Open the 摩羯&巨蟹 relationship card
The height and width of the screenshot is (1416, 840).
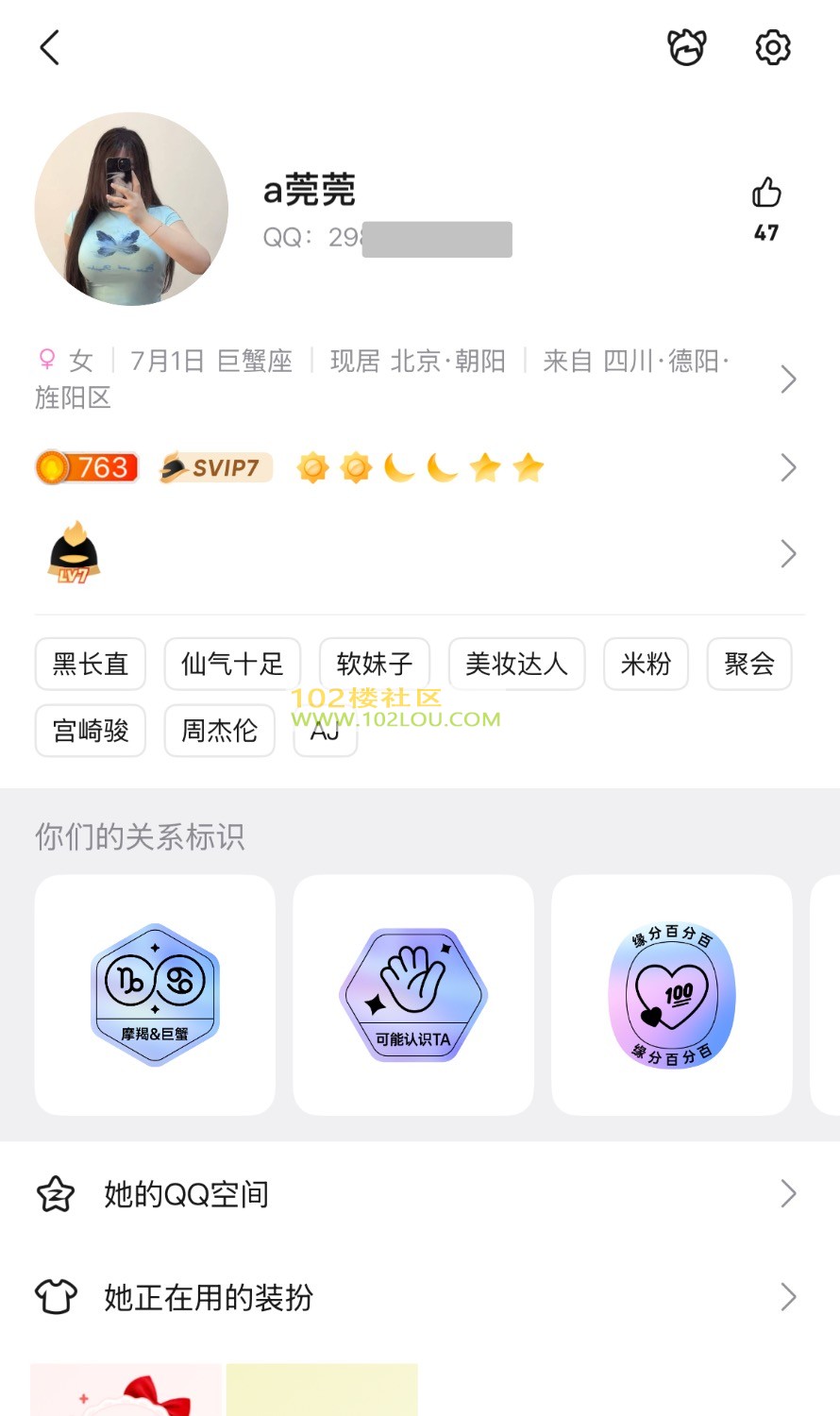155,995
